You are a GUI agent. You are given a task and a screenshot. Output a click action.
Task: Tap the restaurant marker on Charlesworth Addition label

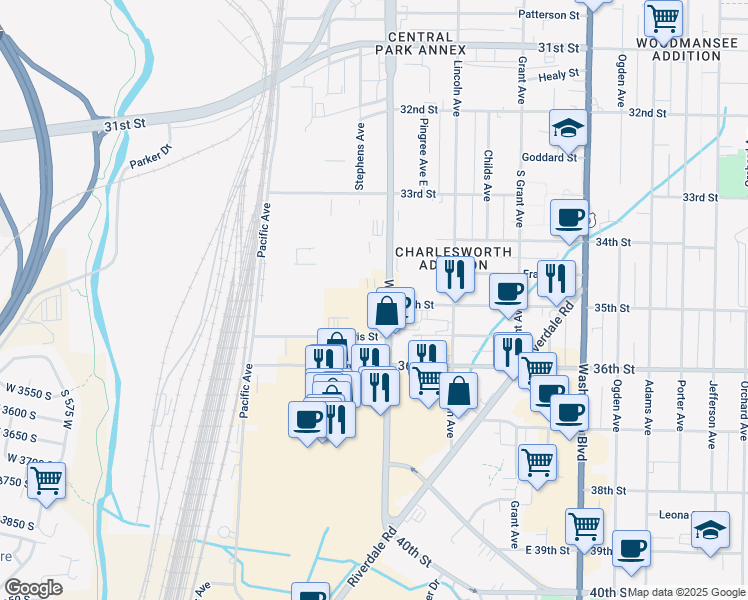point(456,275)
